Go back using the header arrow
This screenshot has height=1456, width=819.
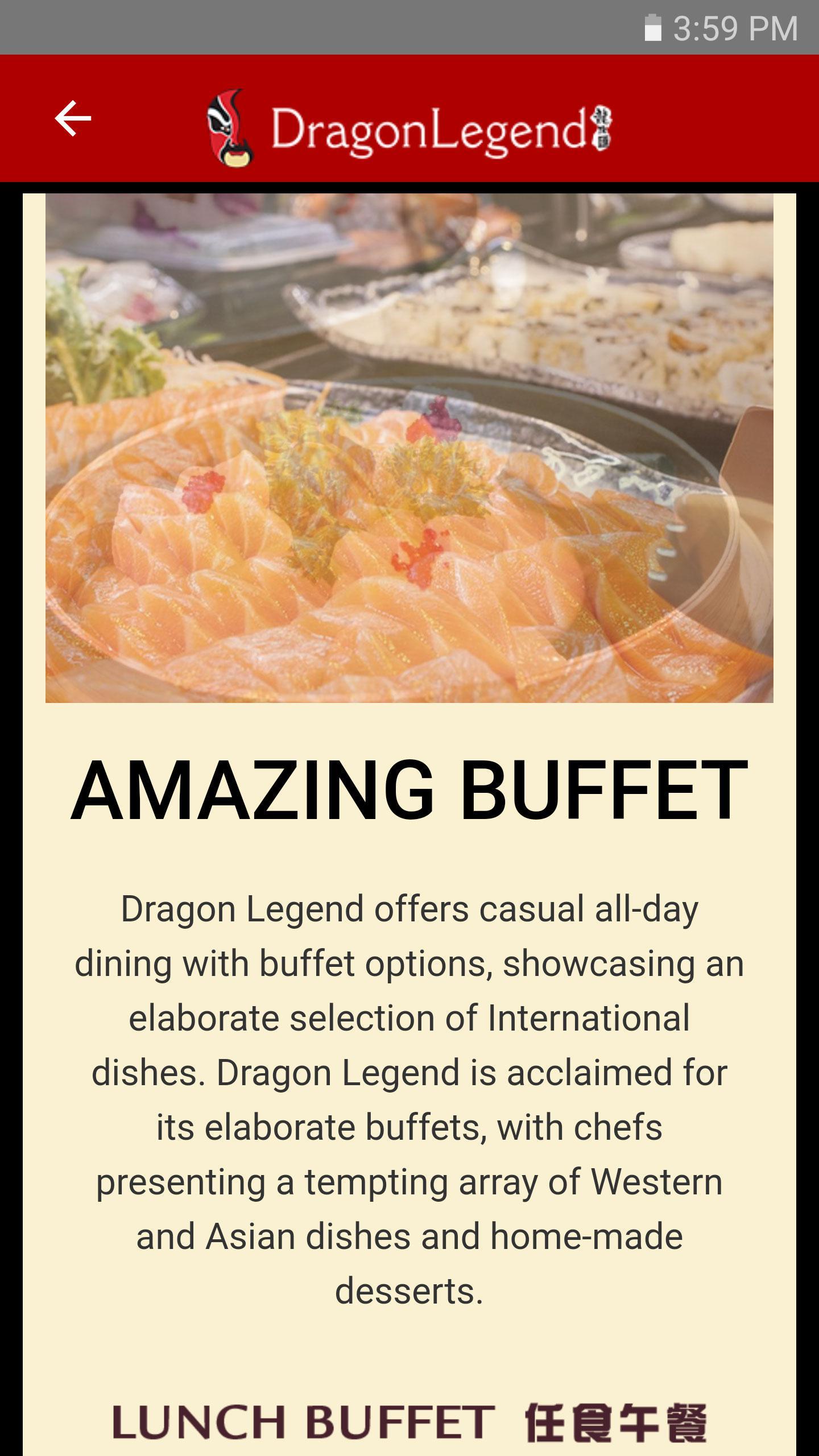(x=73, y=118)
